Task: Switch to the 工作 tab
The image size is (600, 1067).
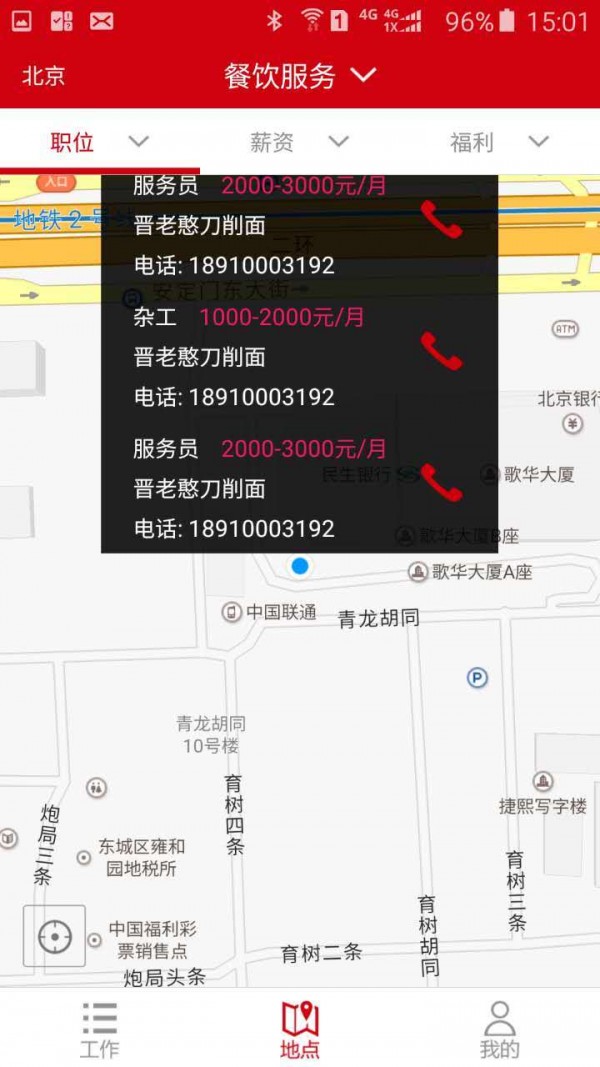Action: pos(99,1030)
